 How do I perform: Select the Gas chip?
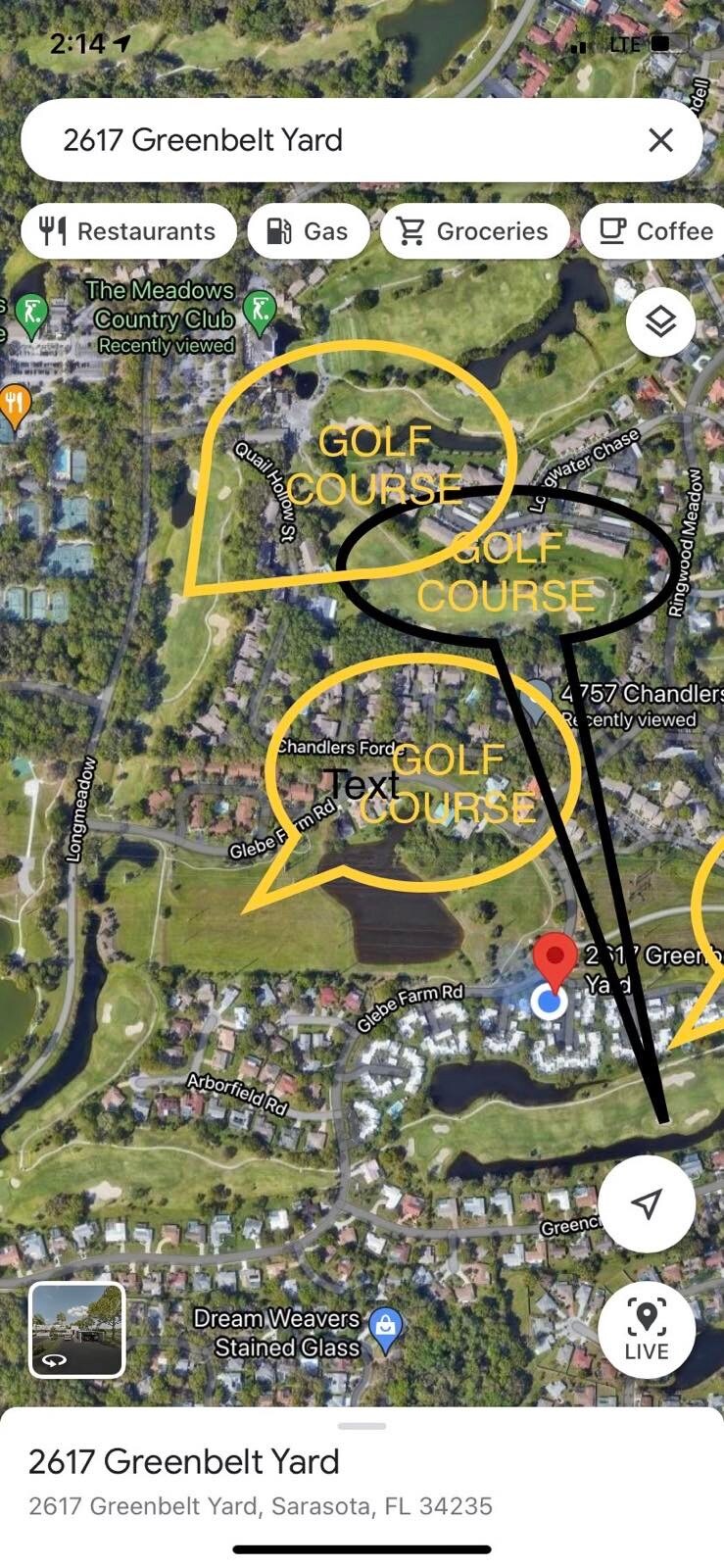tap(309, 231)
